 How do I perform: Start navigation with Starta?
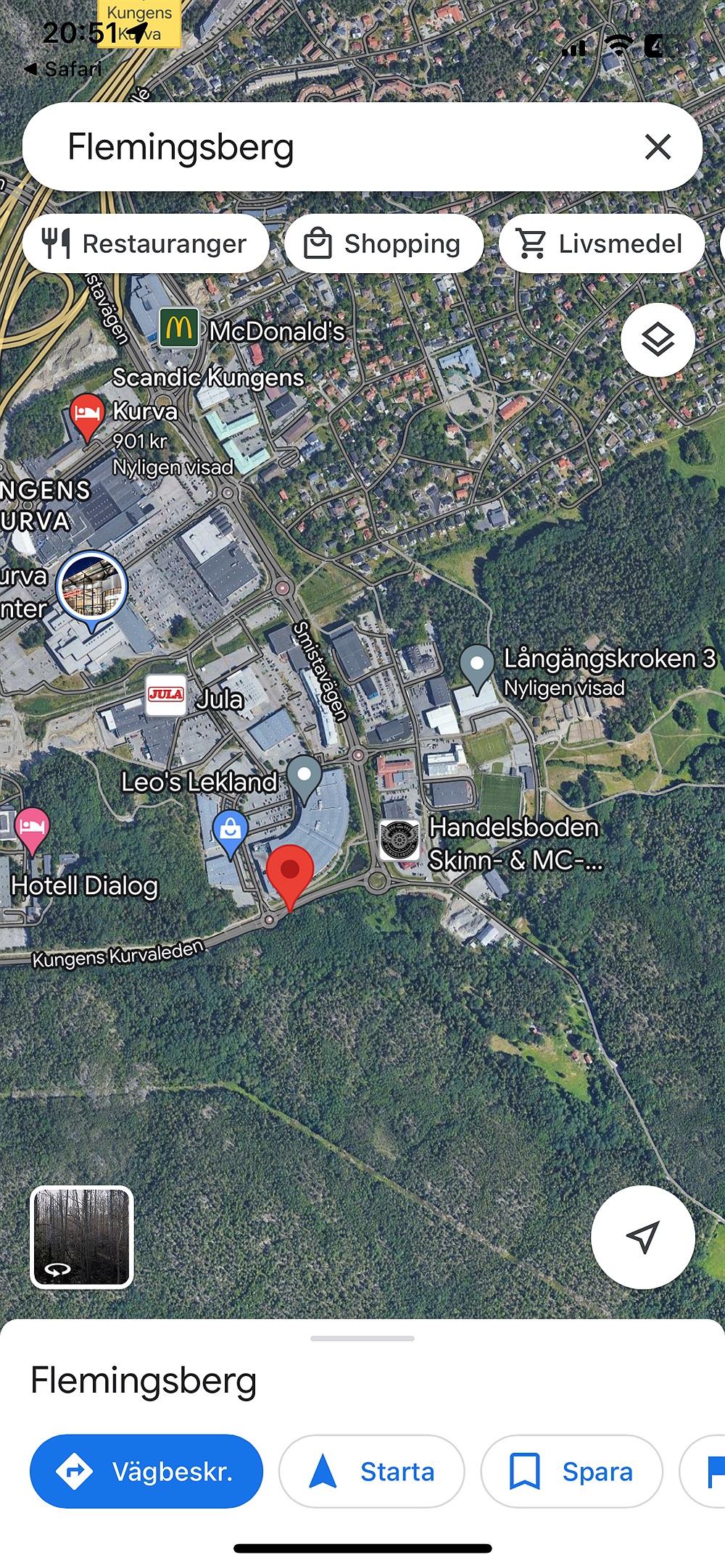(371, 1472)
